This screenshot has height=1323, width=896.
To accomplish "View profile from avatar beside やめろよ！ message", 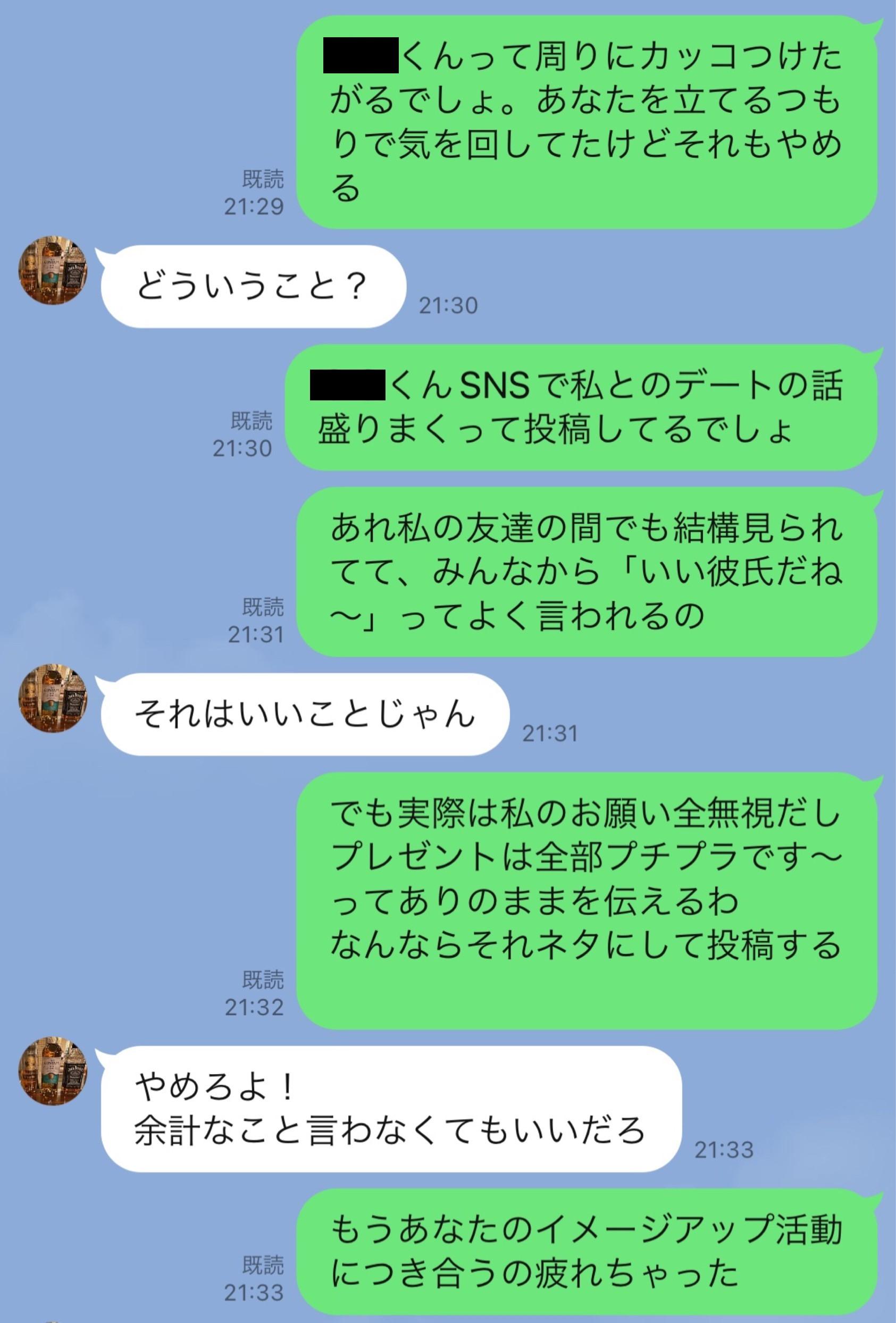I will tap(54, 1070).
